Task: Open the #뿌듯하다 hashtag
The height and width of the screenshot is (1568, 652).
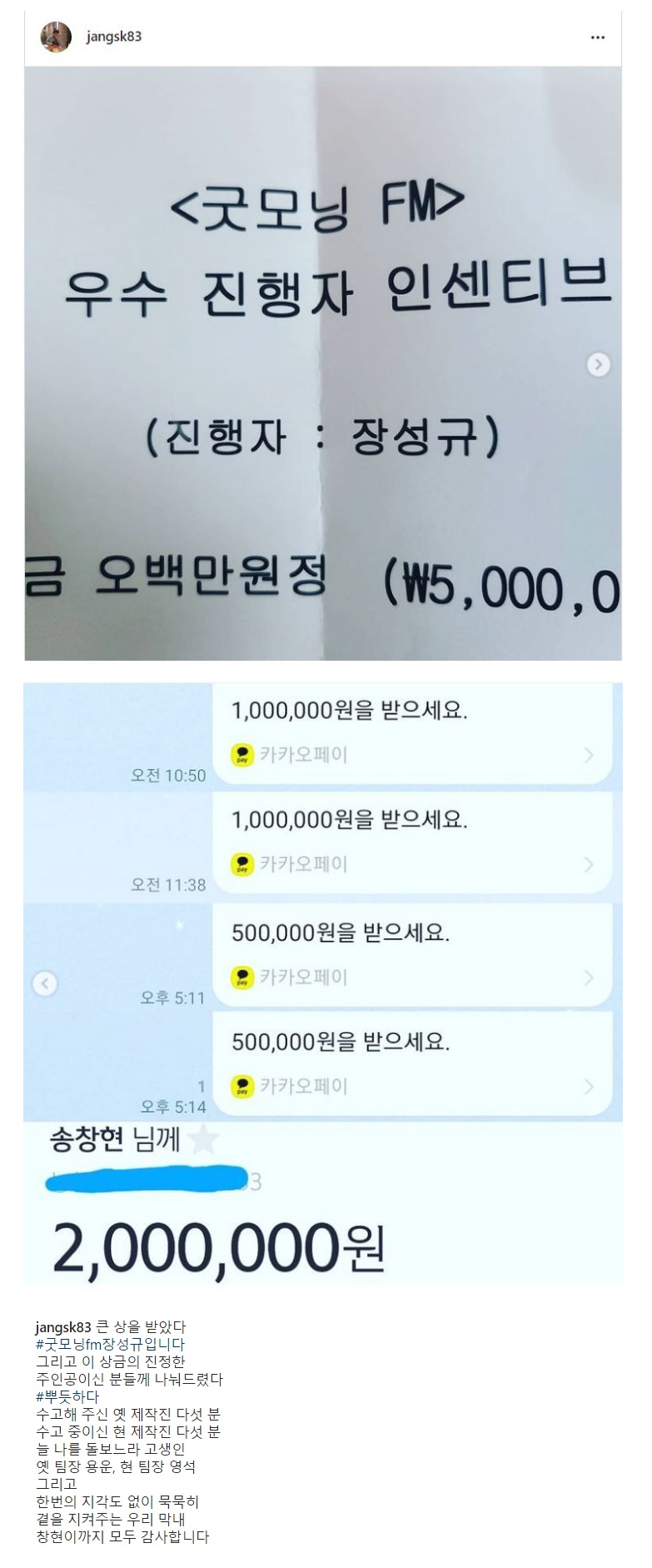Action: pyautogui.click(x=67, y=1396)
